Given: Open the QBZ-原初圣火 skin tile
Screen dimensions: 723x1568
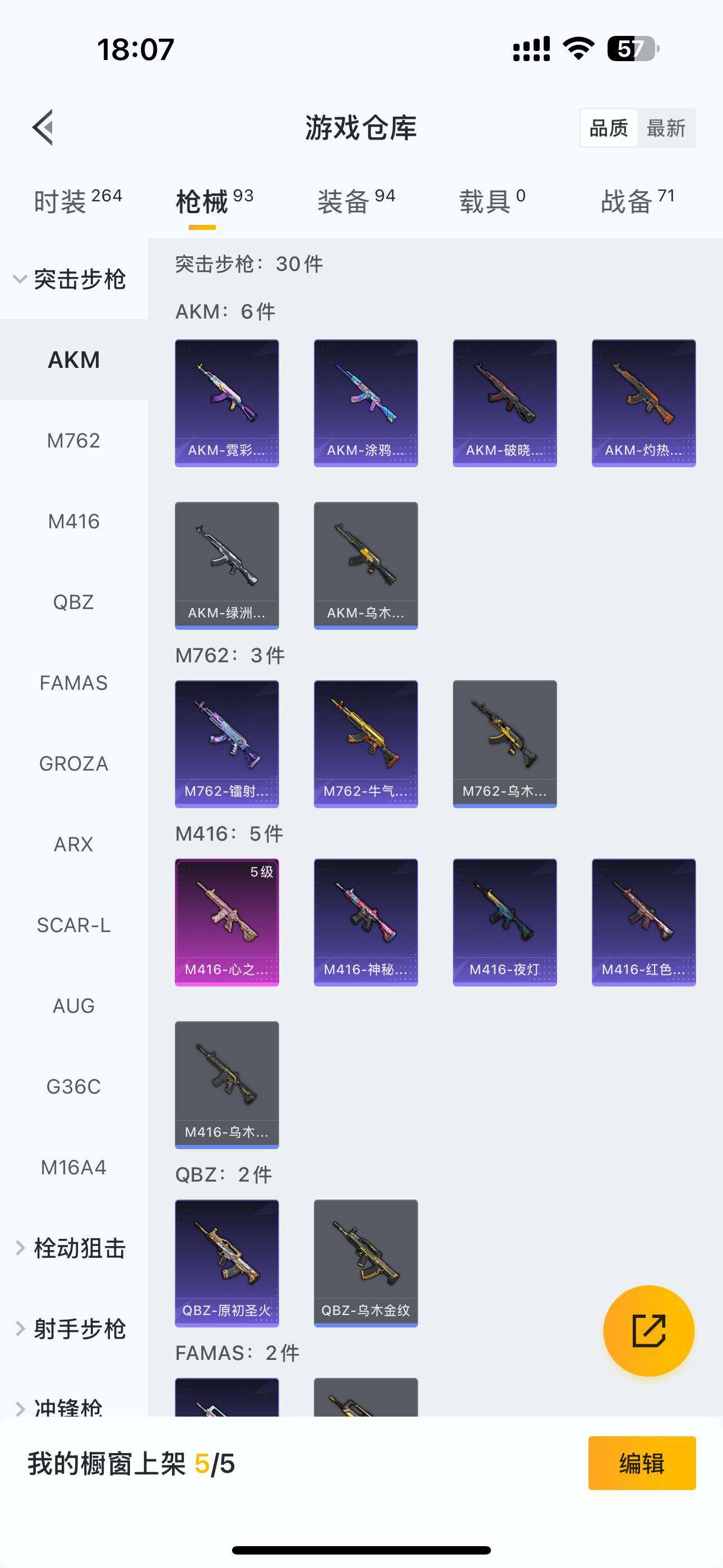Looking at the screenshot, I should pyautogui.click(x=227, y=1263).
